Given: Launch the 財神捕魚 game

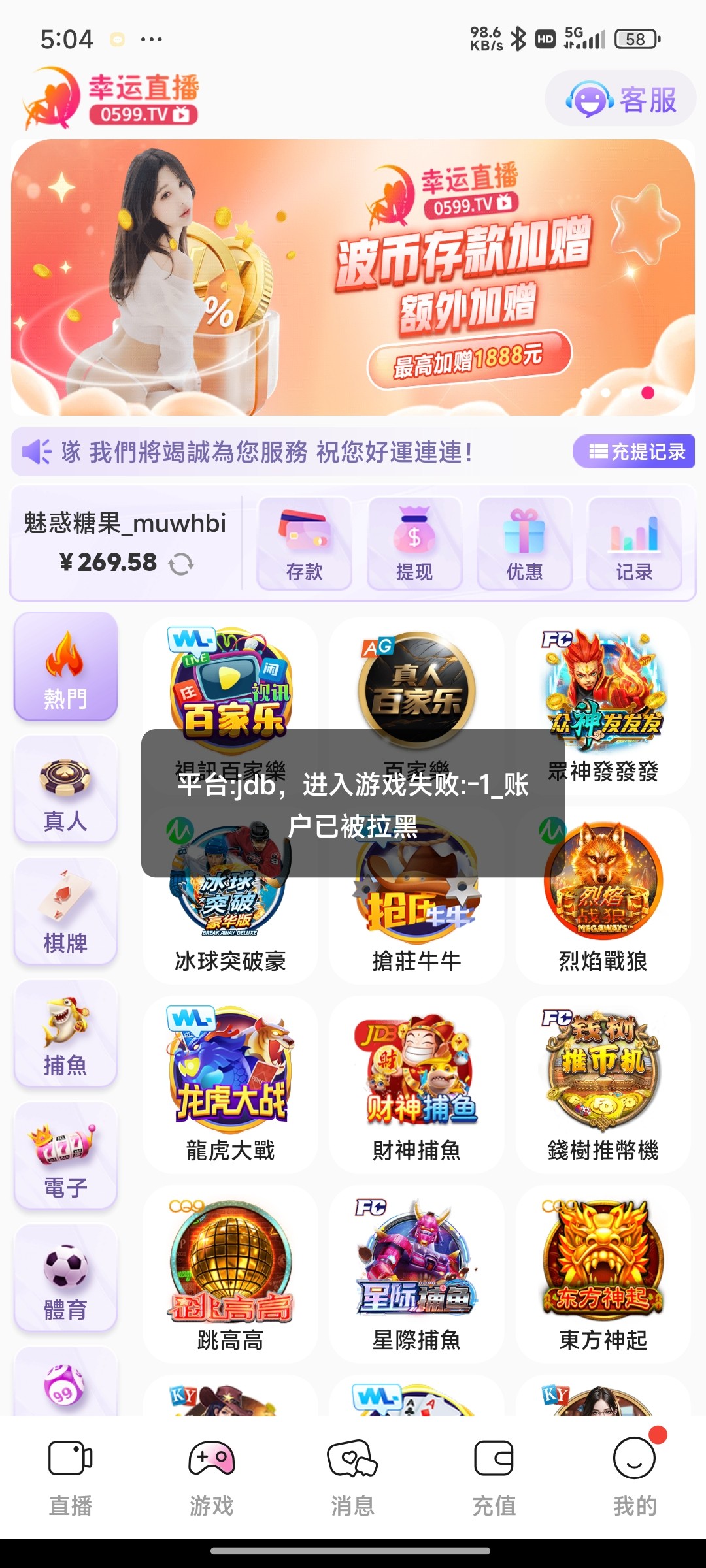Looking at the screenshot, I should (416, 1085).
